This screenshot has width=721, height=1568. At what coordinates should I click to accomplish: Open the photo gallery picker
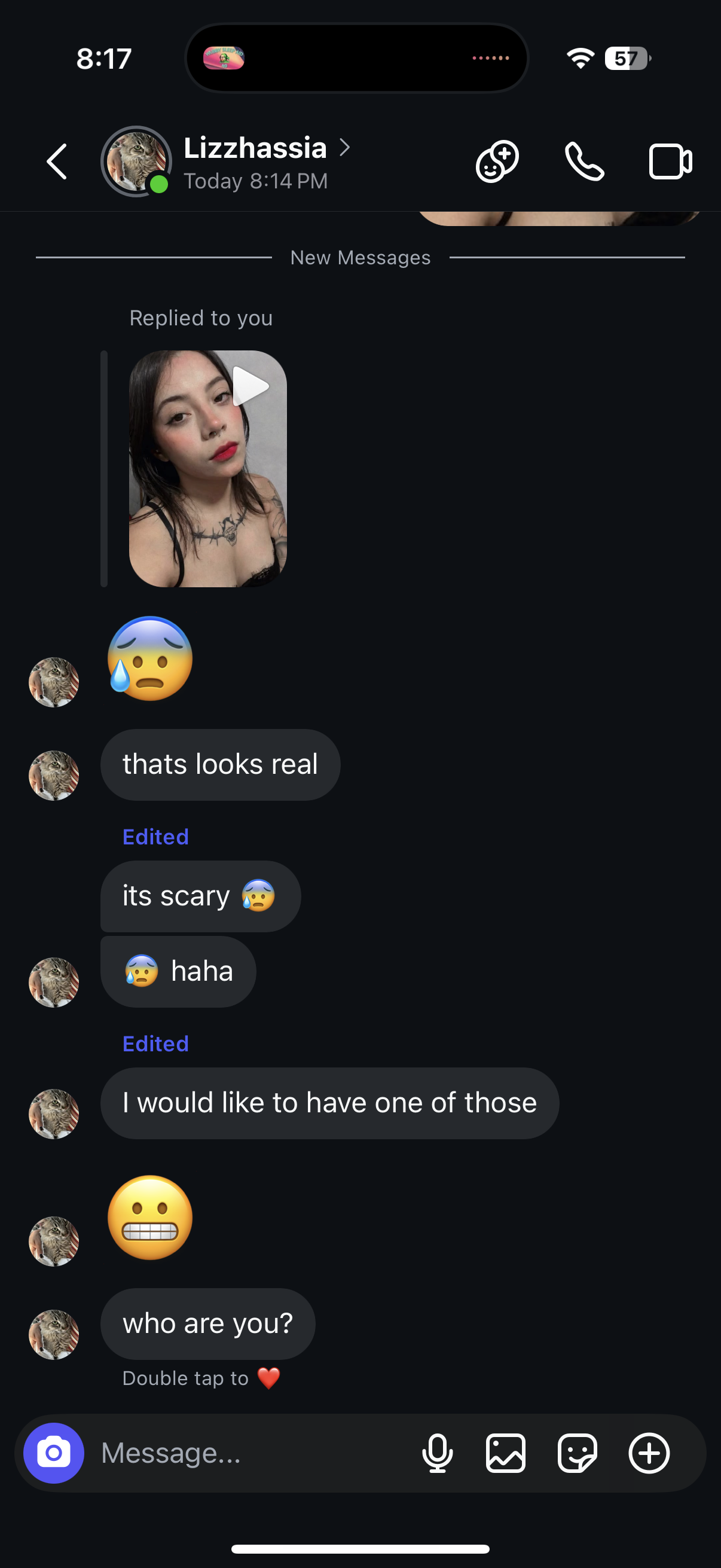506,1453
